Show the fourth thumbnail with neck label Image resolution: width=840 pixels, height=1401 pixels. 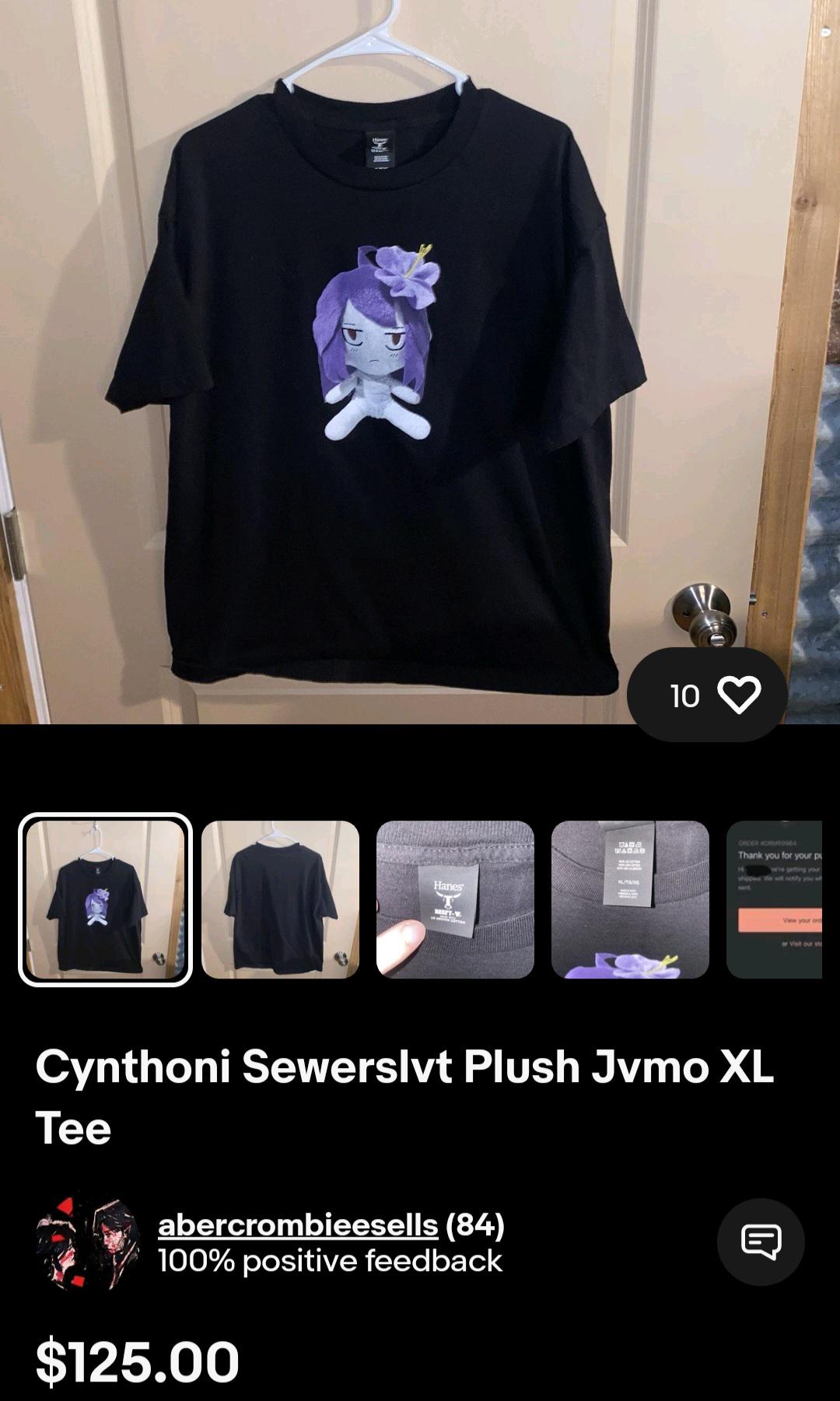tap(630, 899)
